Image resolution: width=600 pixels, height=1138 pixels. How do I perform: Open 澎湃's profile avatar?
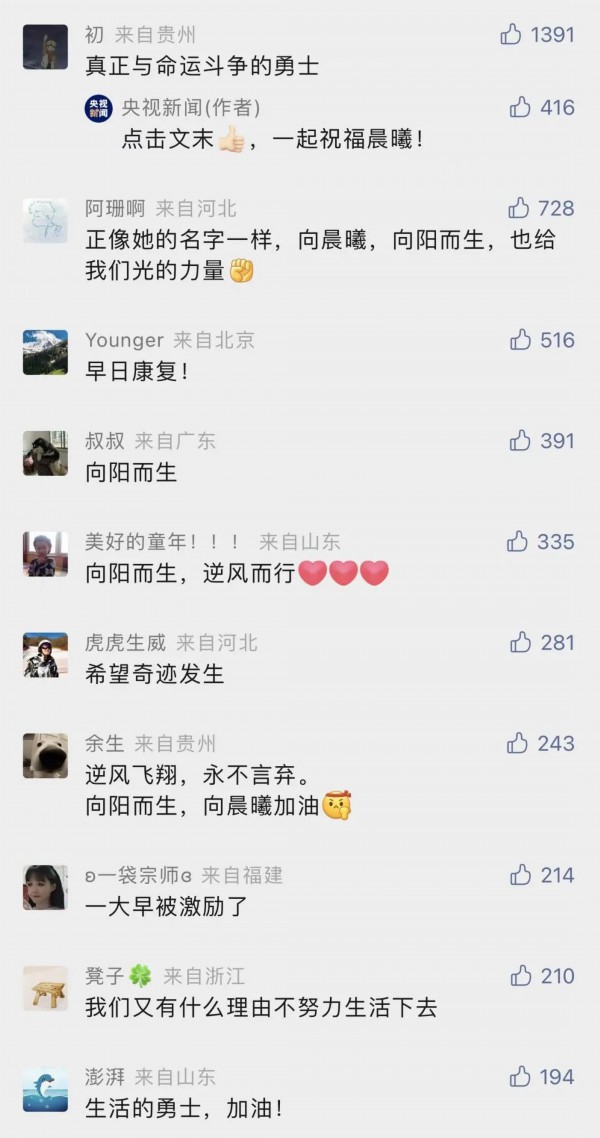45,1089
